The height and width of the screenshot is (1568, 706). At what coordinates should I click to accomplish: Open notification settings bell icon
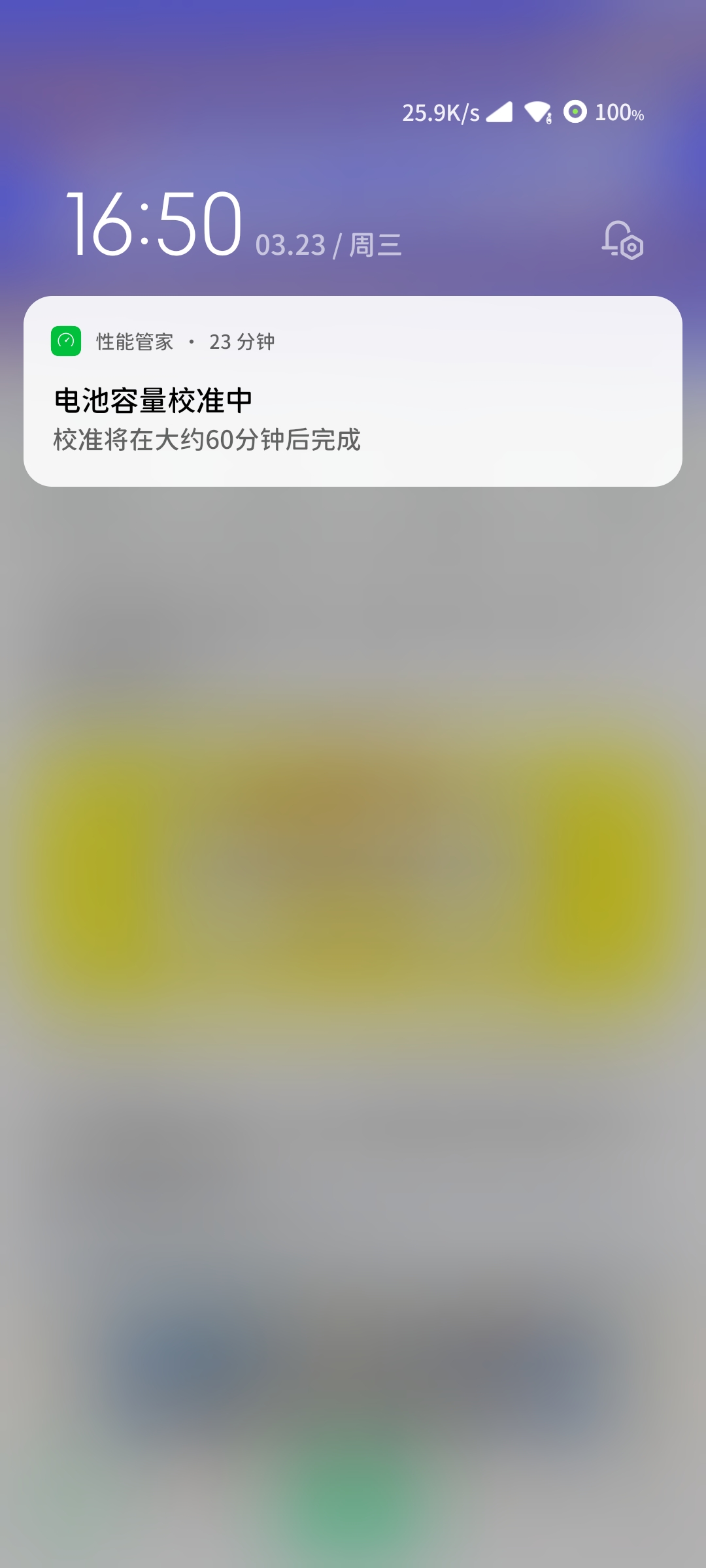point(622,240)
